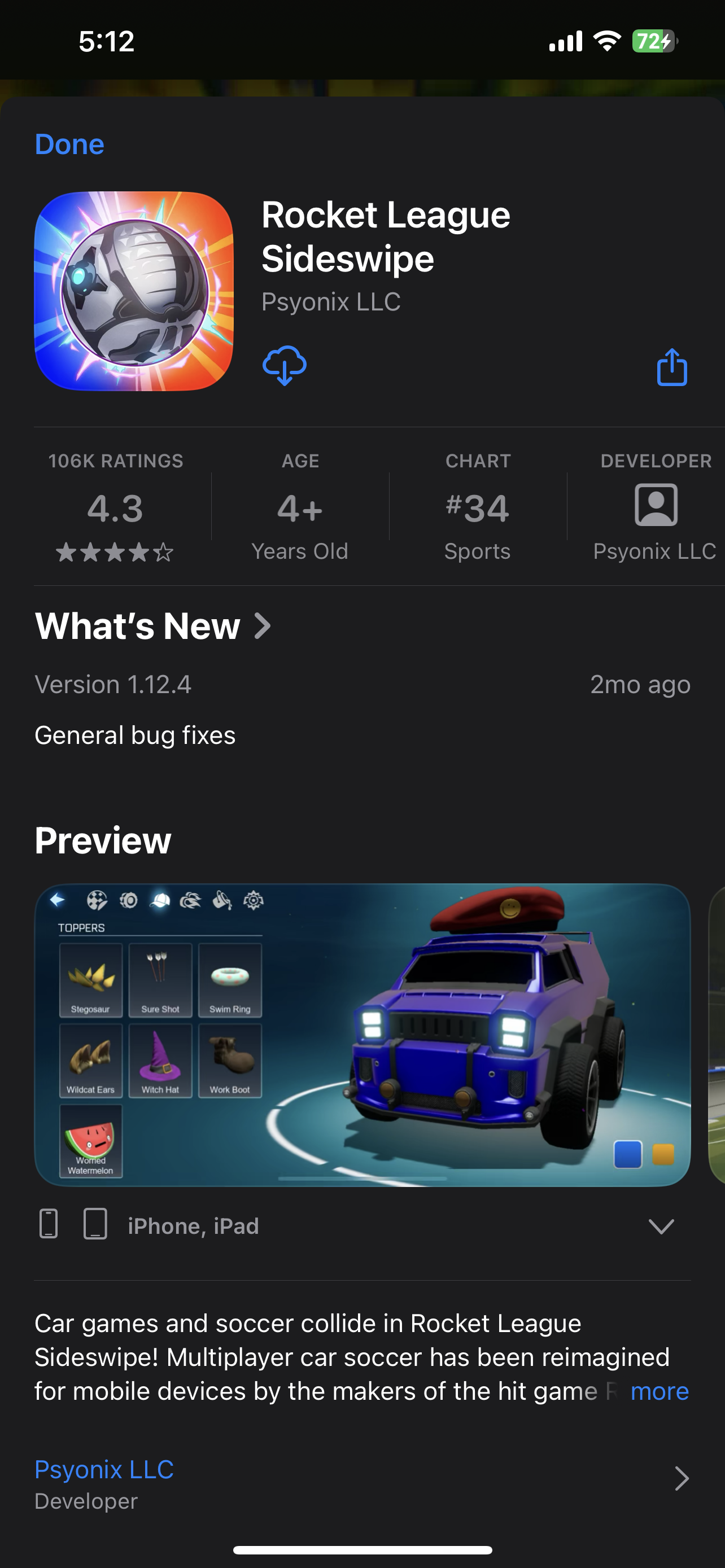Viewport: 725px width, 1568px height.
Task: Check the 4+ age rating details
Action: tap(300, 506)
